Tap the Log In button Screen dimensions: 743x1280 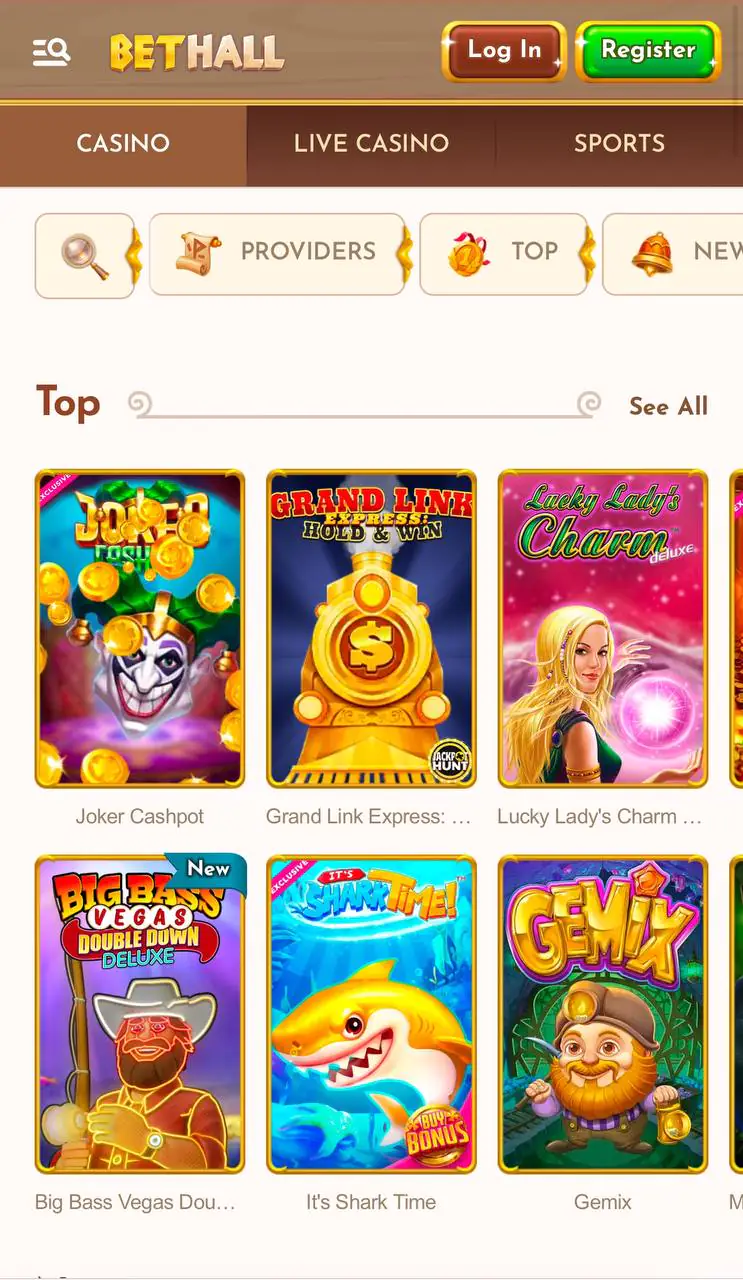pos(504,51)
